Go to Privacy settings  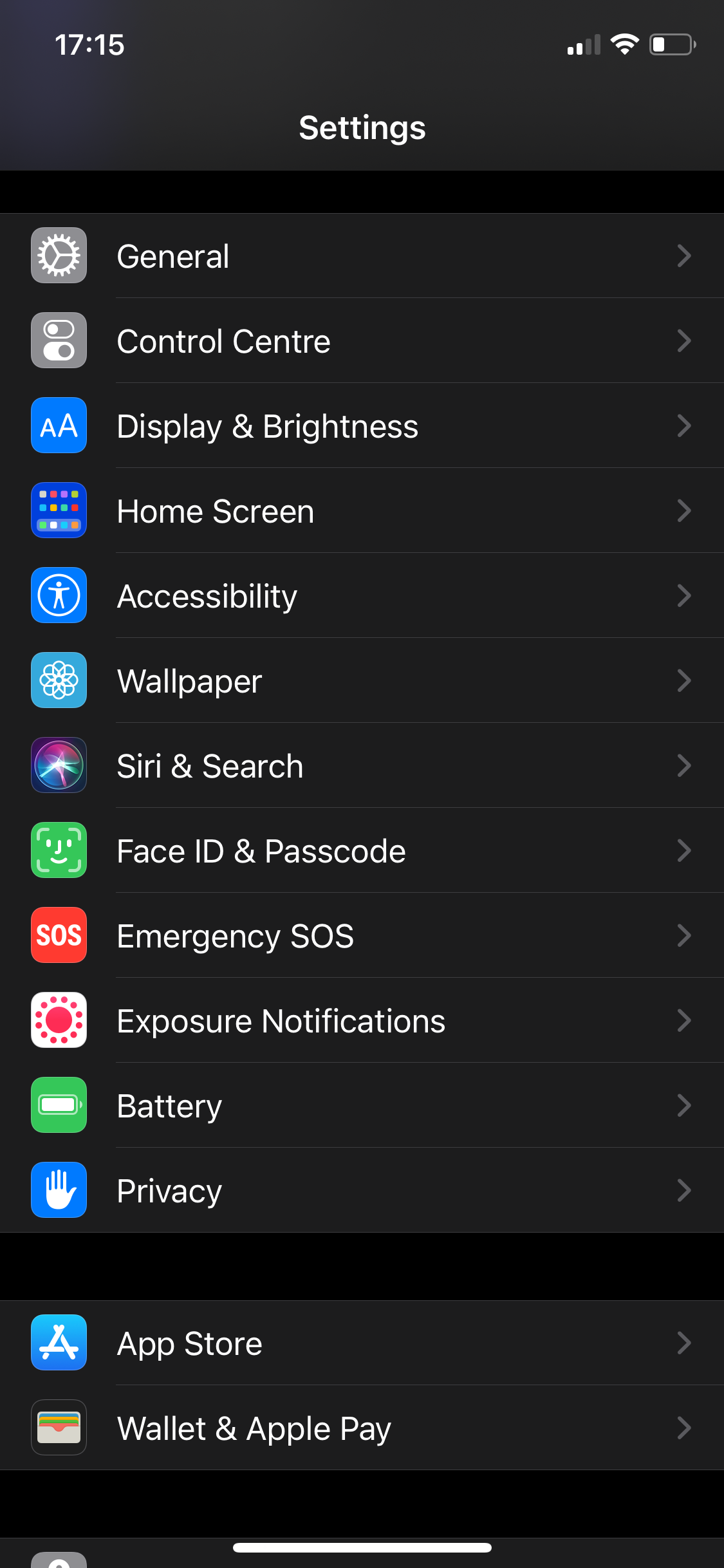(x=360, y=1191)
